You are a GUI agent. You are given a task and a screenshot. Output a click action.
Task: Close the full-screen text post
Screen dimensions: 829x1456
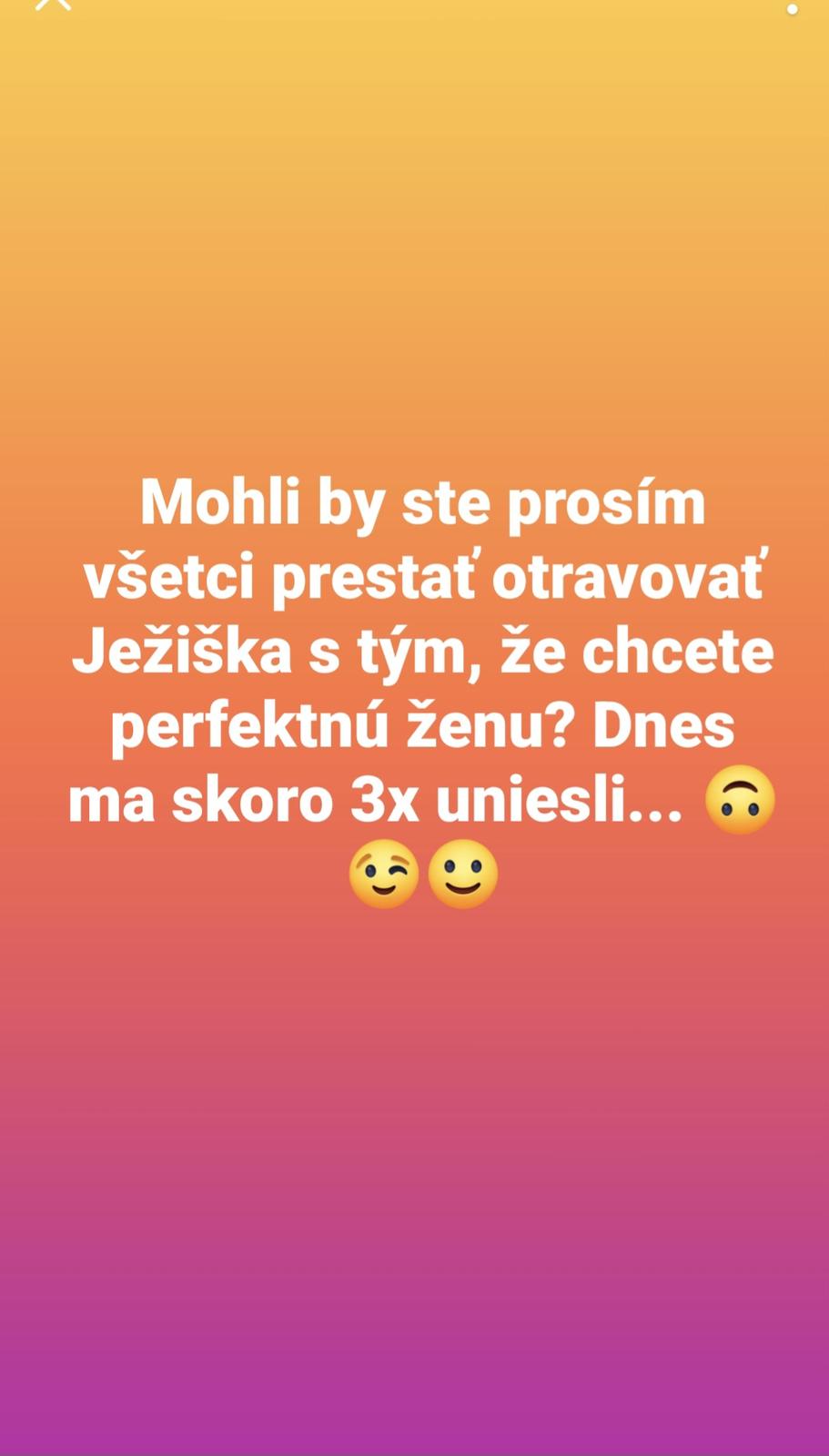[x=53, y=4]
